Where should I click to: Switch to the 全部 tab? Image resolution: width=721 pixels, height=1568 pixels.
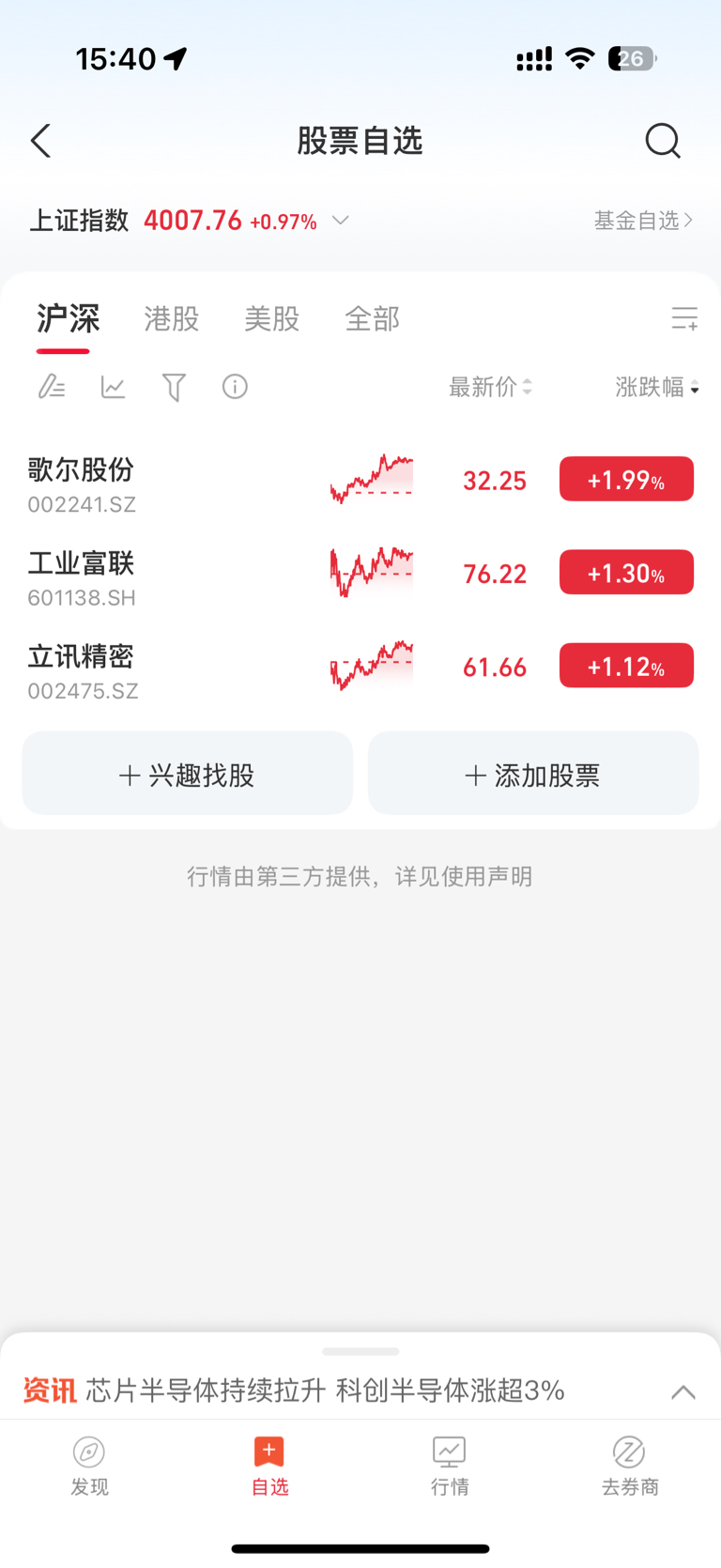(x=372, y=319)
